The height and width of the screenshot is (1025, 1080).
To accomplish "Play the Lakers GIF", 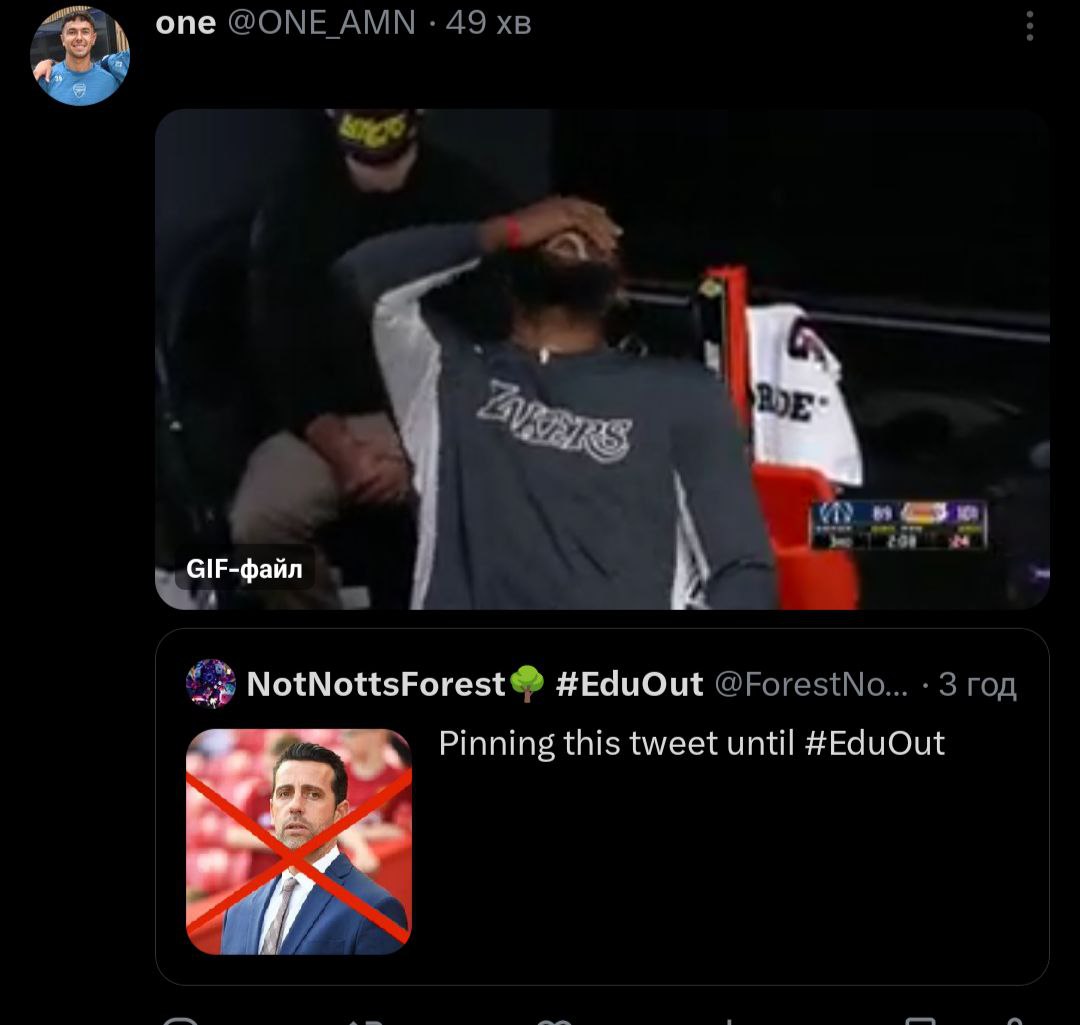I will point(601,358).
